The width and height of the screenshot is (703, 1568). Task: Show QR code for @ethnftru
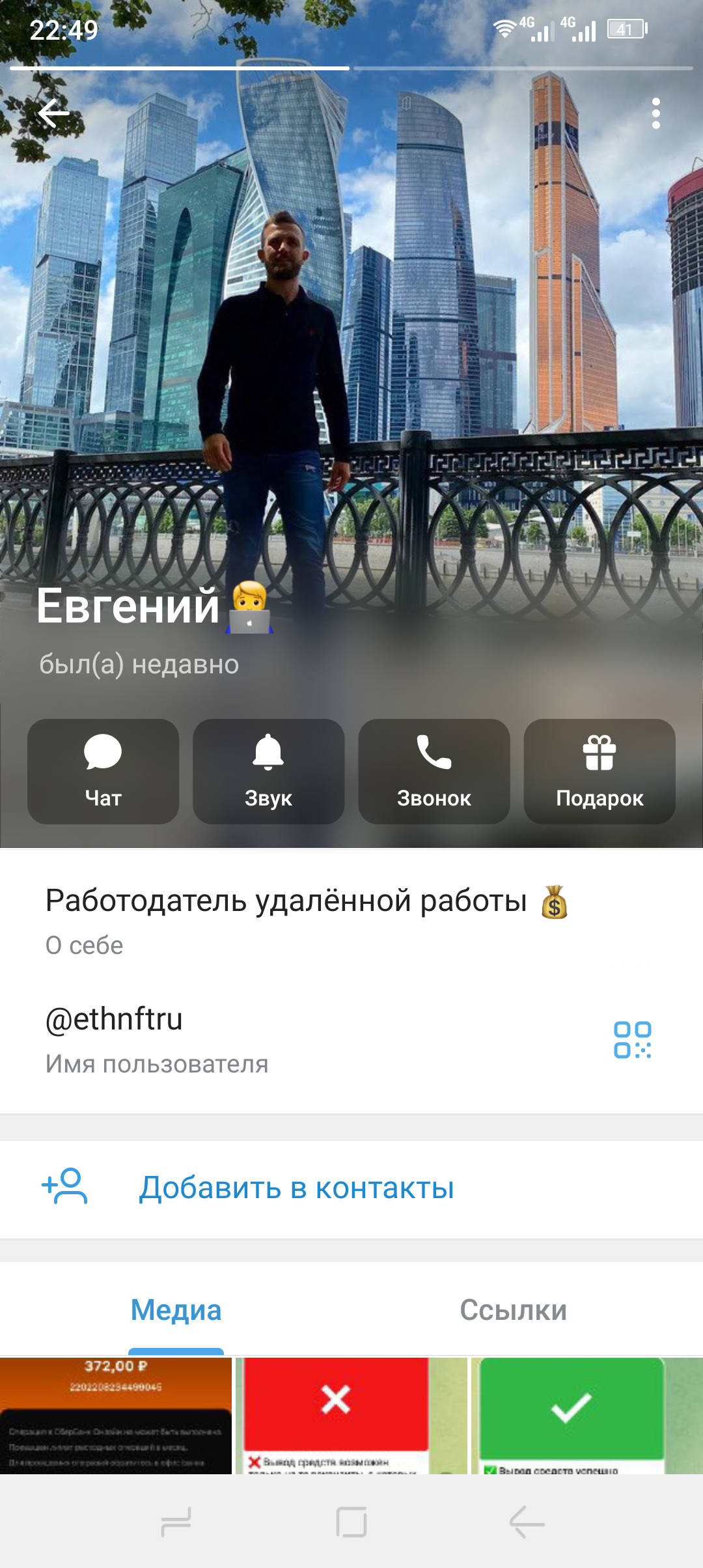(x=632, y=1040)
